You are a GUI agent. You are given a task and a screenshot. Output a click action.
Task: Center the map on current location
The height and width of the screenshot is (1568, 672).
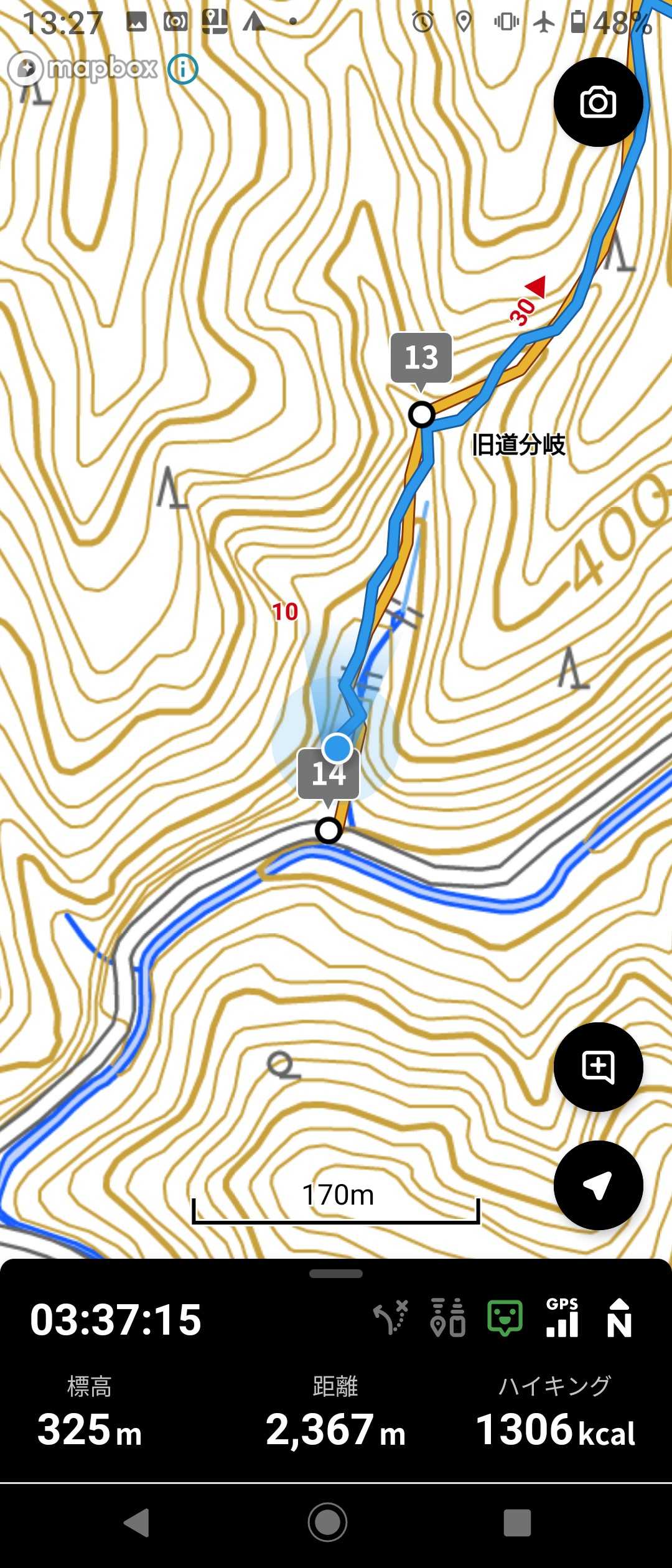coord(598,1185)
